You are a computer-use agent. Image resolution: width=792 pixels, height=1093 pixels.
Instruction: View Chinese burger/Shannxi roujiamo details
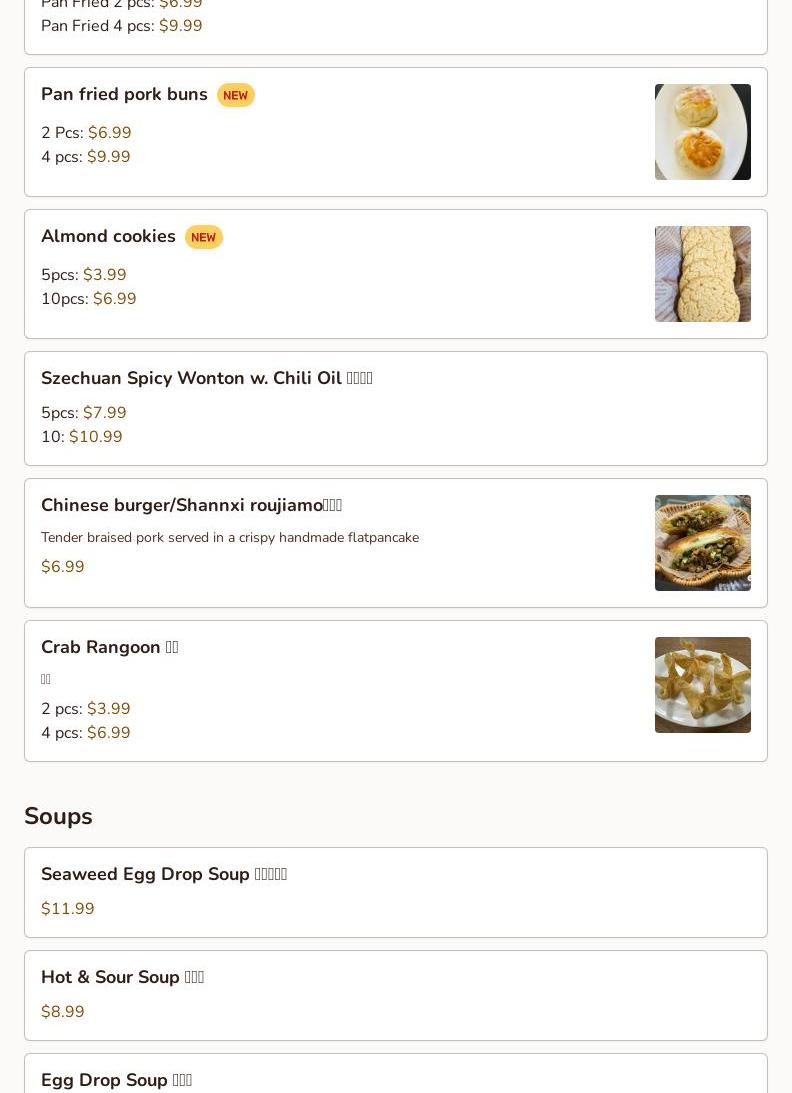tap(395, 543)
